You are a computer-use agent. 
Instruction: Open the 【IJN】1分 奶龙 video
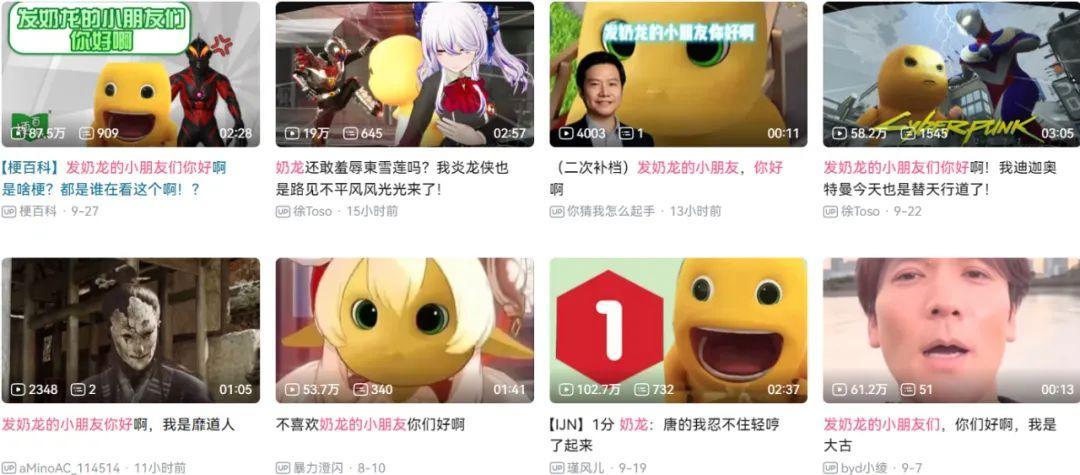point(677,330)
